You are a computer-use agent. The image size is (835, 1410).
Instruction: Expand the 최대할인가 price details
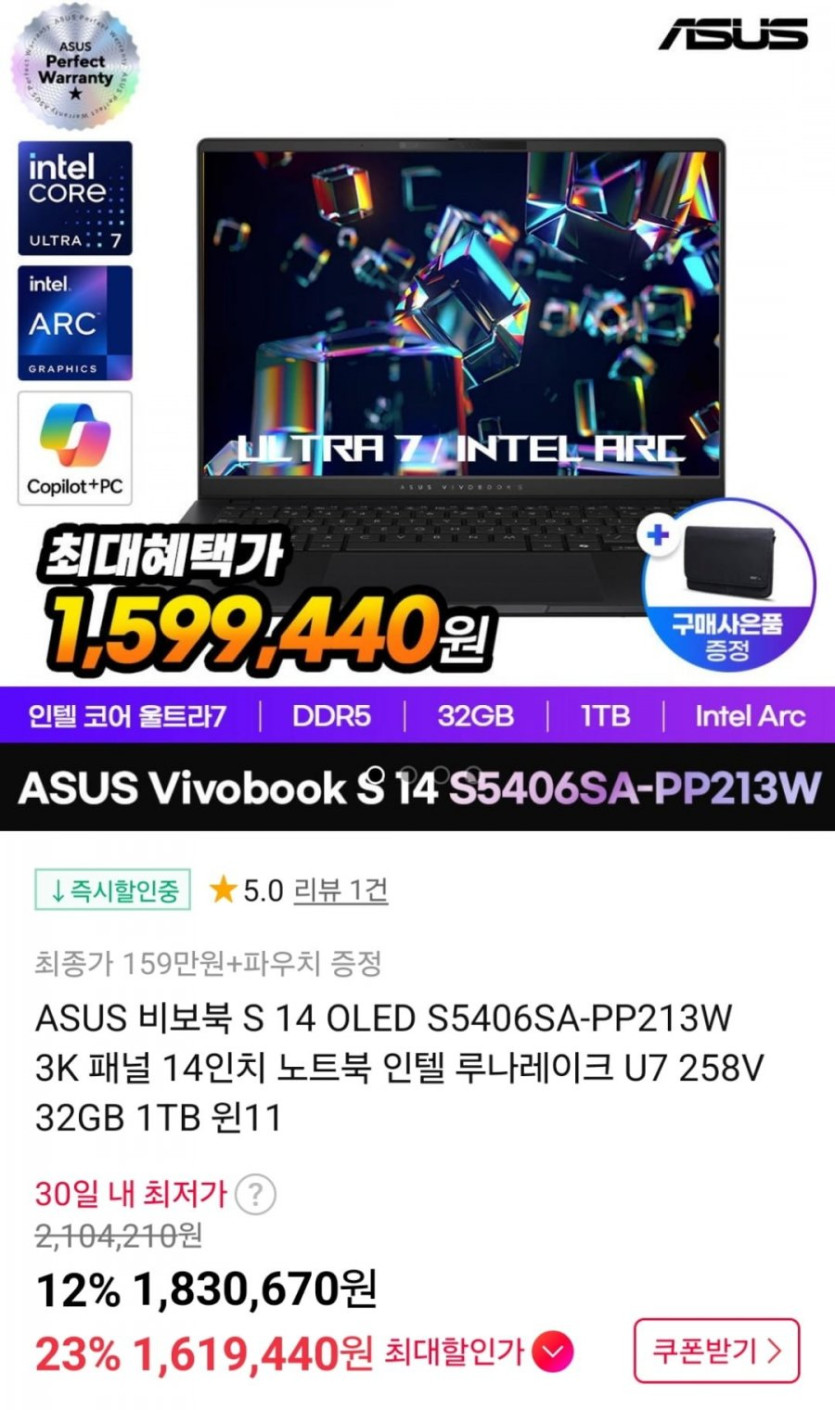pyautogui.click(x=553, y=1353)
